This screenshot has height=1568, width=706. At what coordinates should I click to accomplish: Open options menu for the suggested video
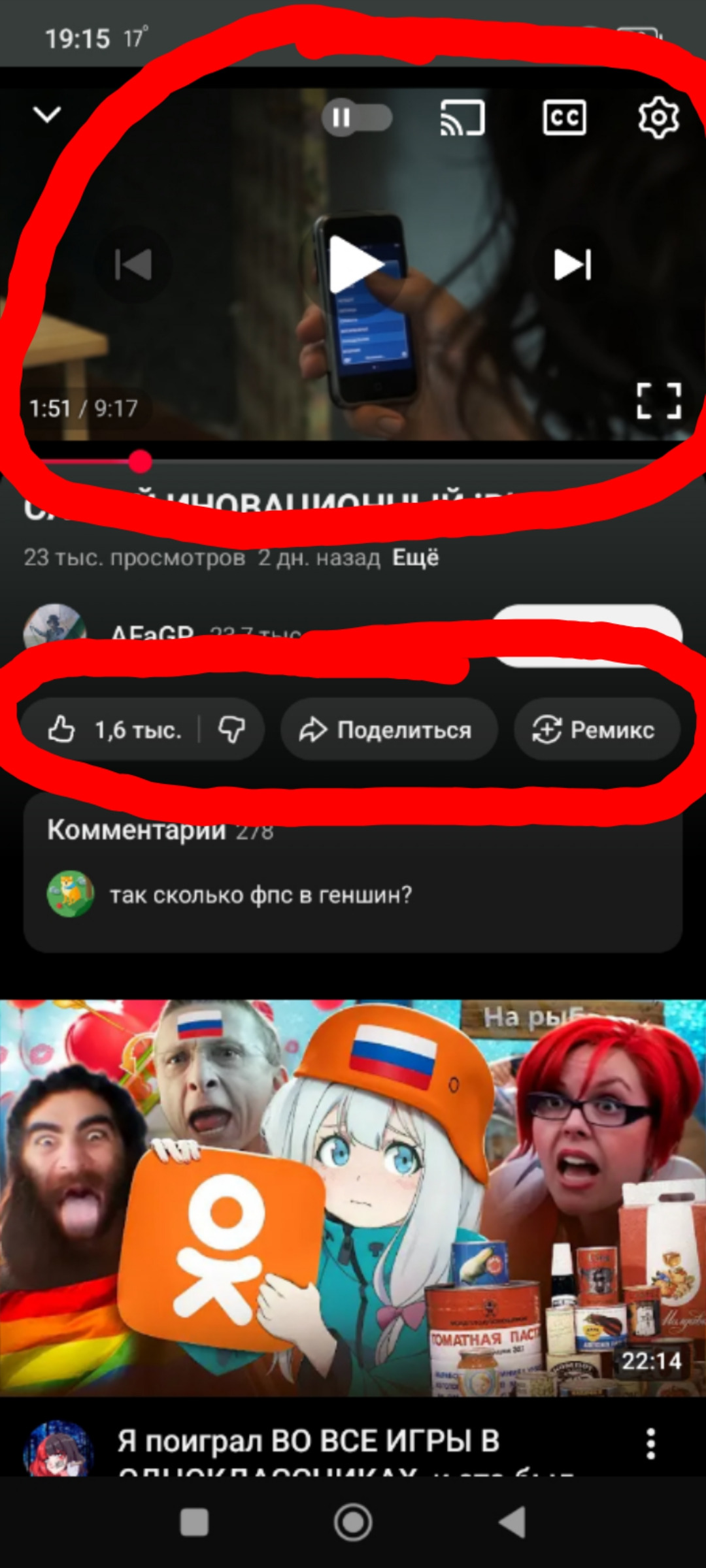(650, 1443)
